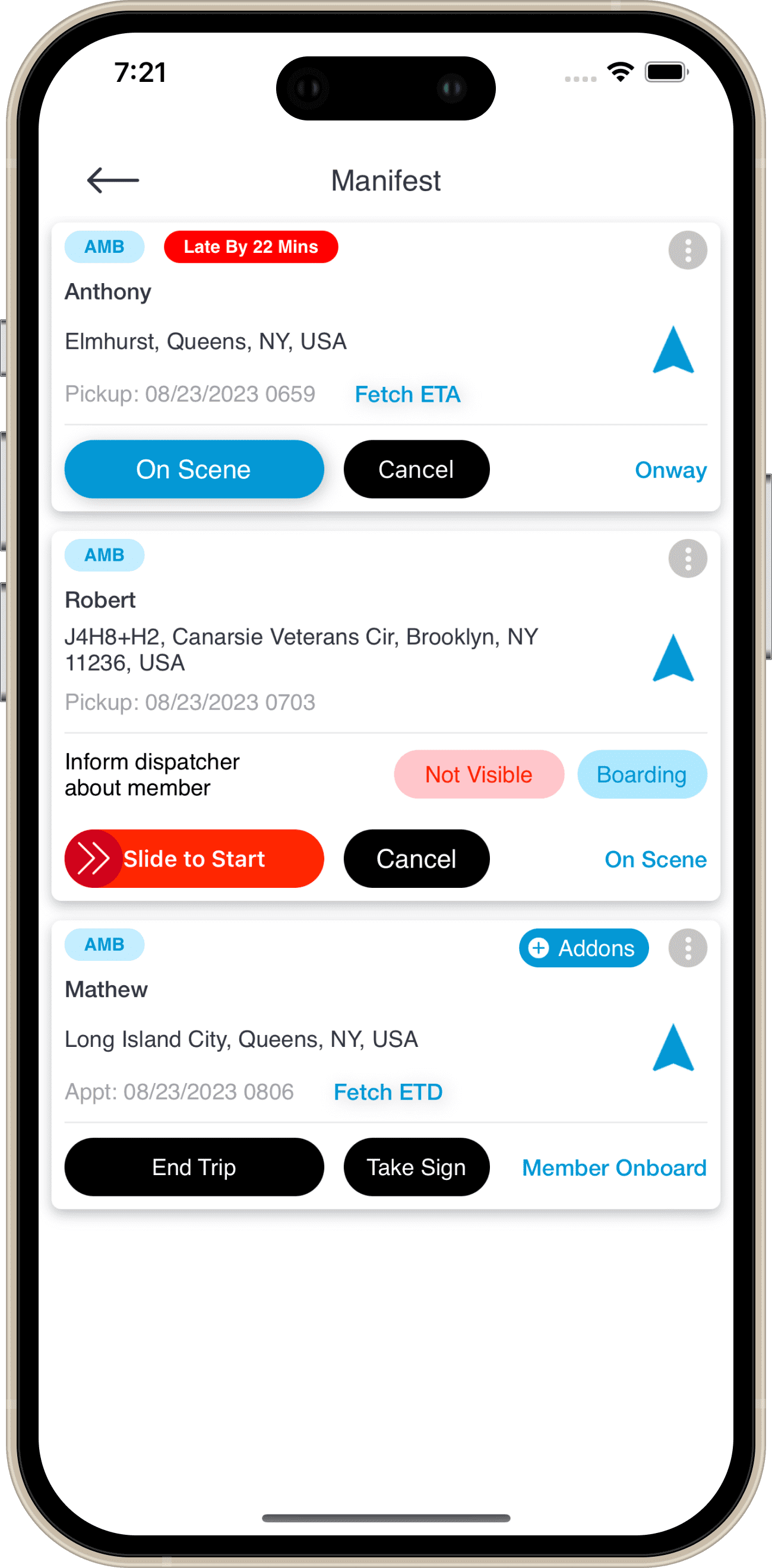Tap Slide to Start on Robert's trip
The height and width of the screenshot is (1568, 772).
[194, 859]
